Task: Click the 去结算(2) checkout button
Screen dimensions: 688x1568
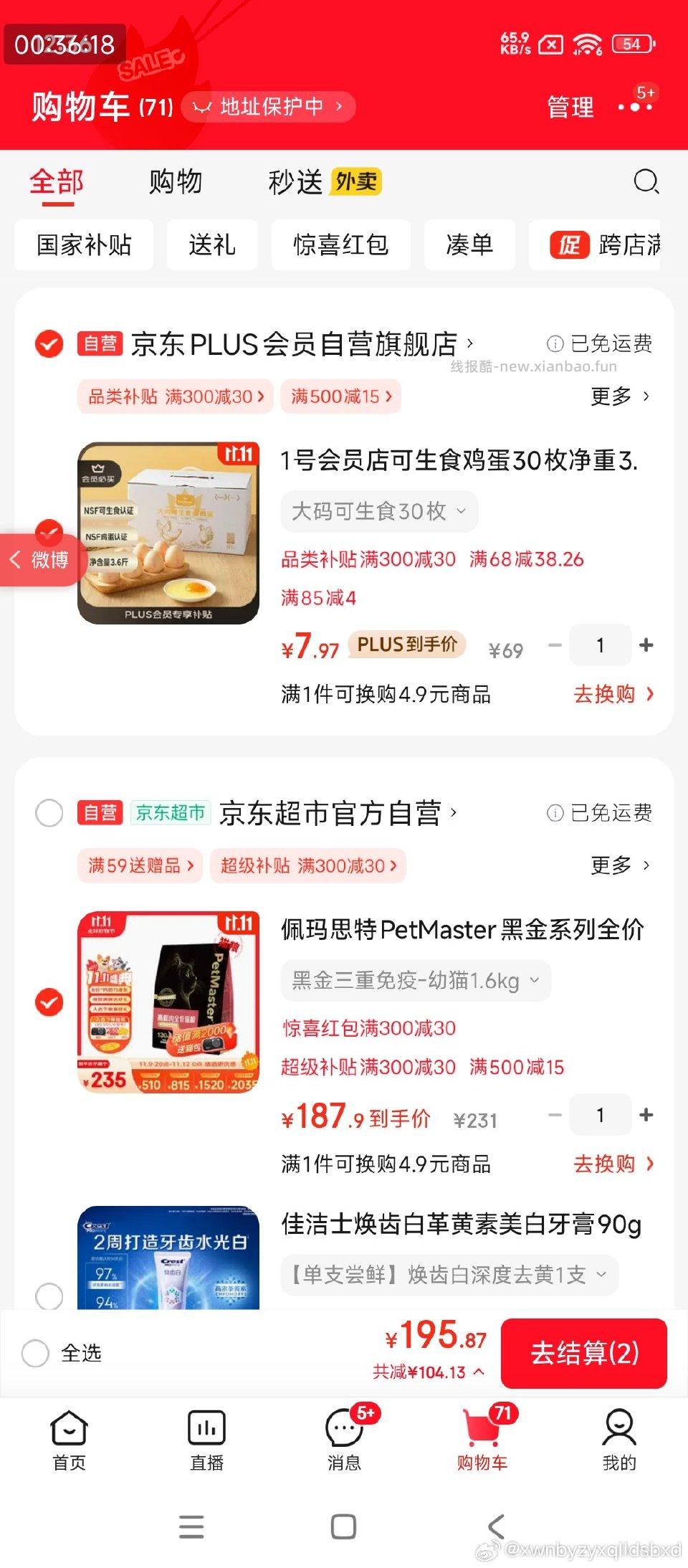Action: [585, 1354]
